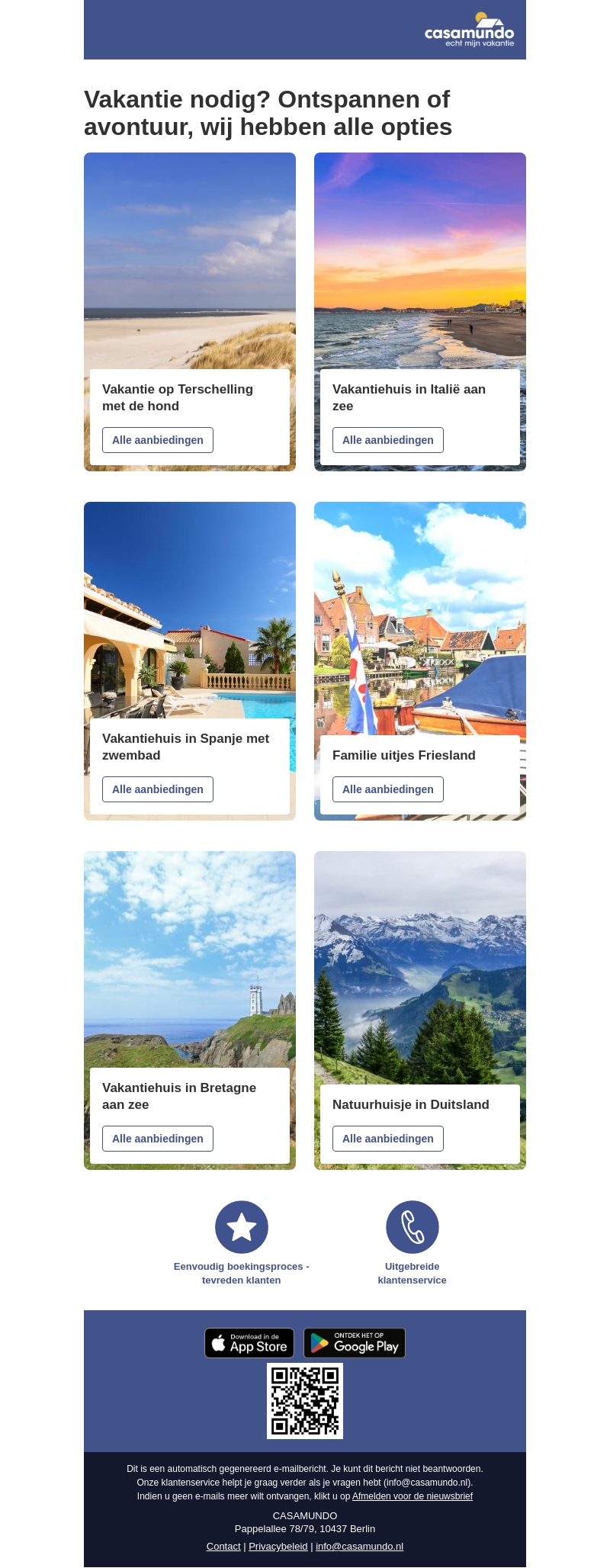Image resolution: width=610 pixels, height=1568 pixels.
Task: Open the Contact link in the footer
Action: coord(223,1547)
